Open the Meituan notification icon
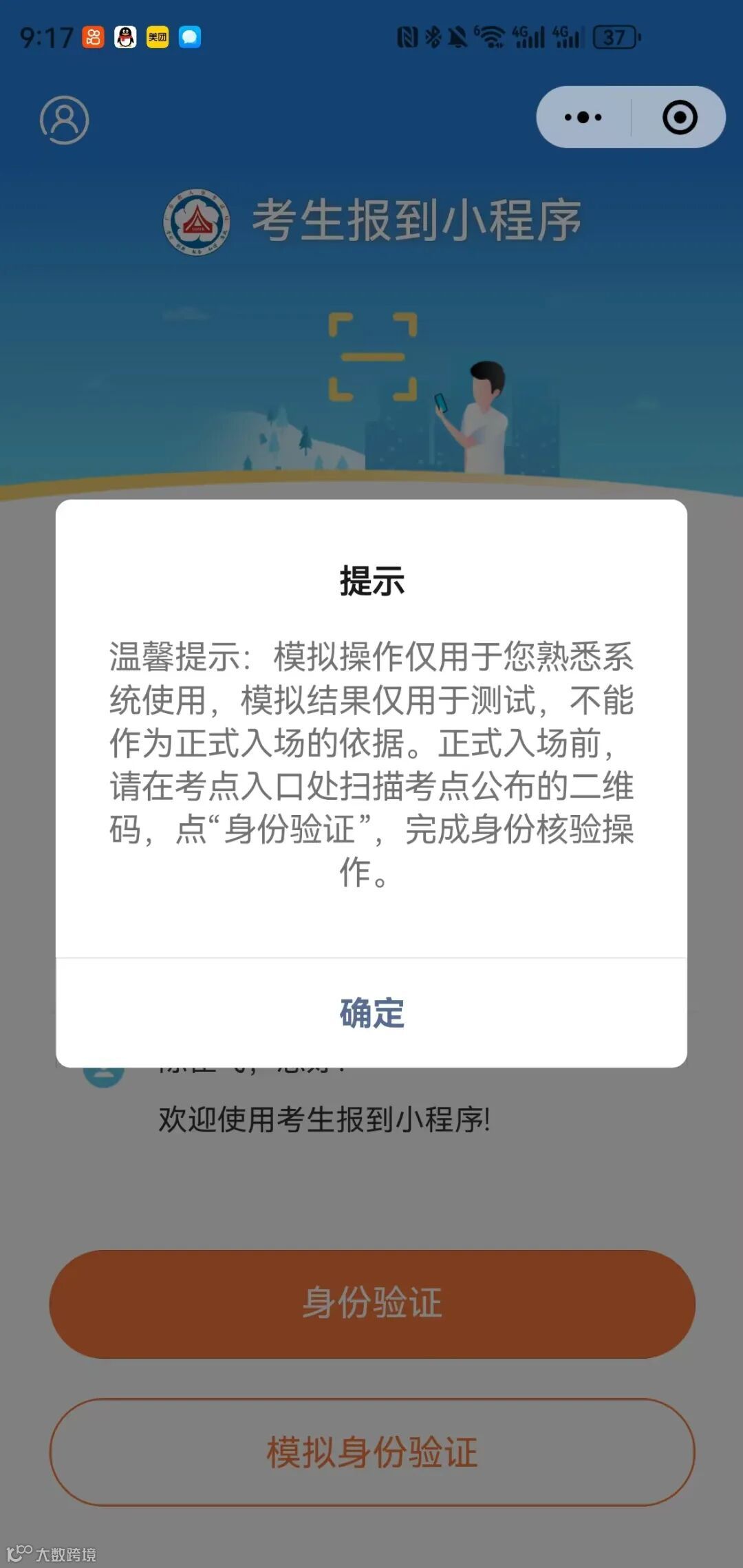The width and height of the screenshot is (743, 1568). point(157,38)
